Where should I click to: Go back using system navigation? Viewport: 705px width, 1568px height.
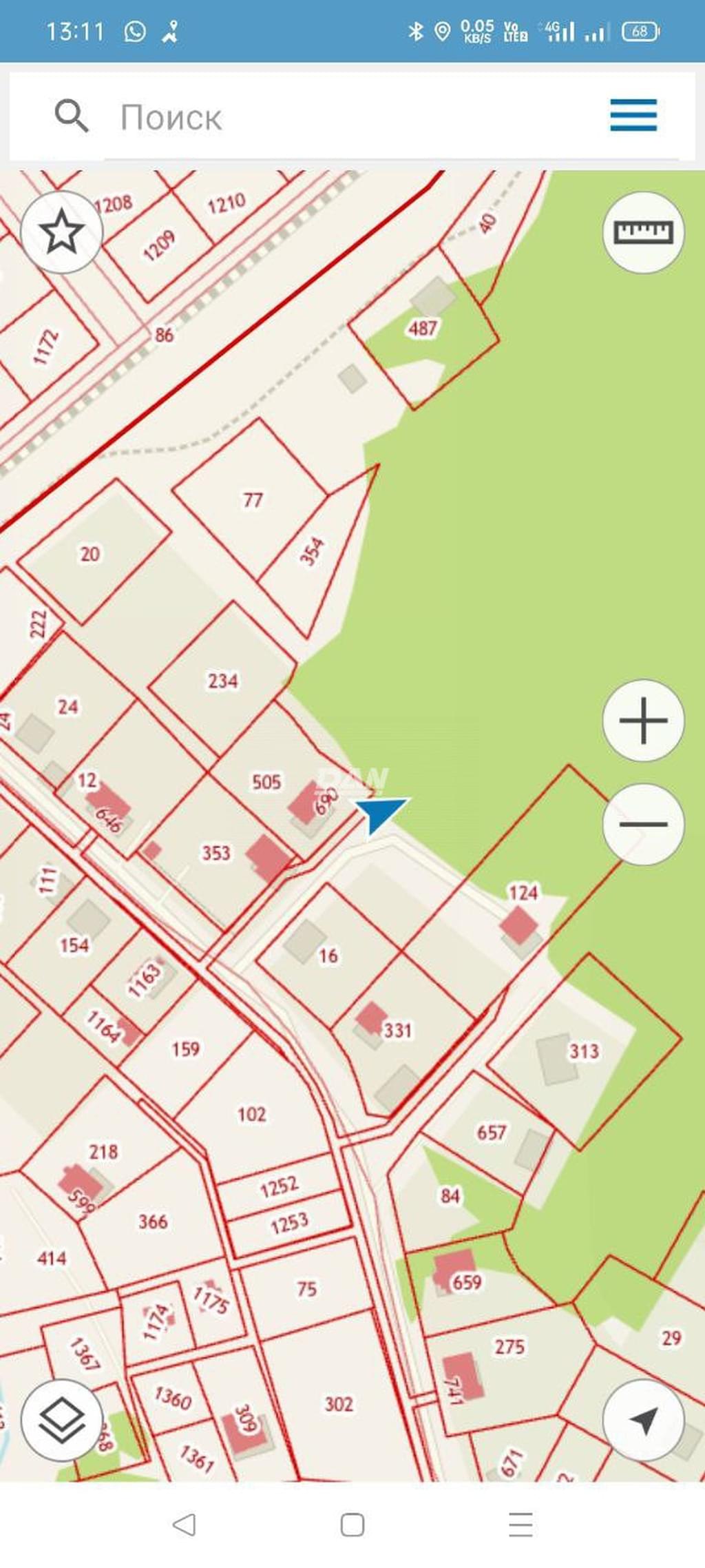184,1525
